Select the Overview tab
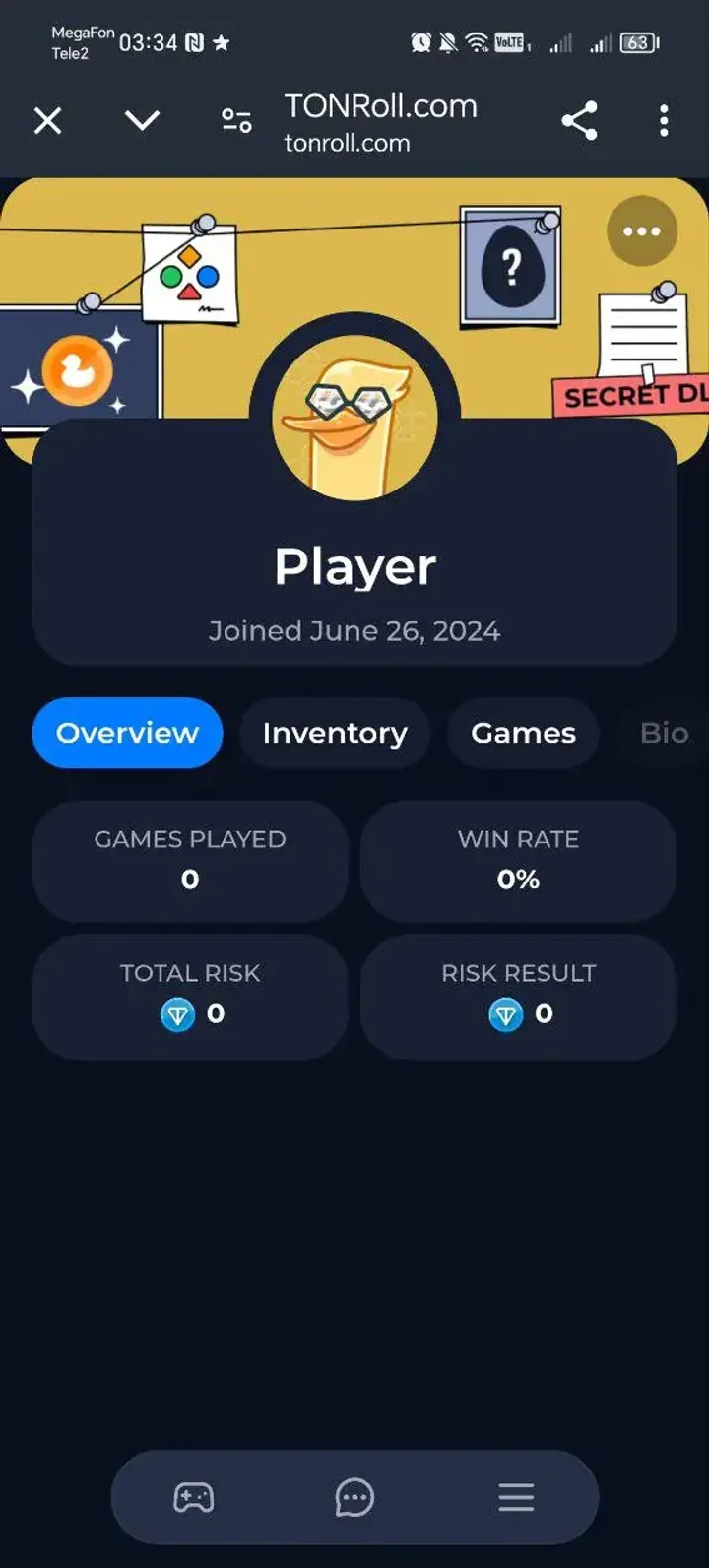Viewport: 709px width, 1568px height. pyautogui.click(x=127, y=733)
